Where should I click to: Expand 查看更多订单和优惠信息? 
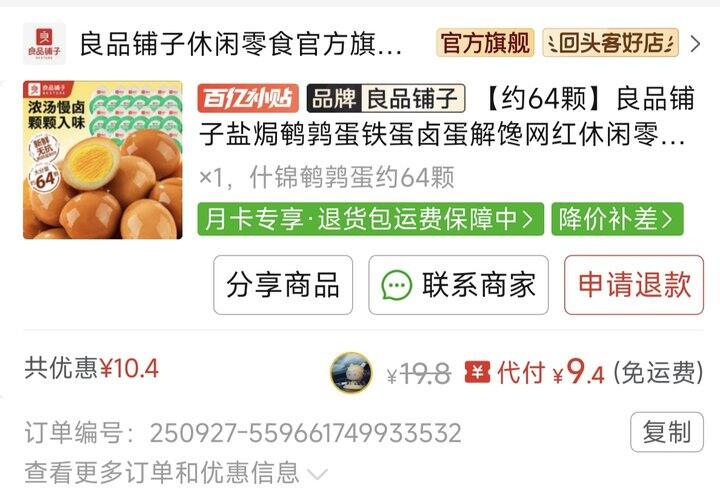(175, 472)
